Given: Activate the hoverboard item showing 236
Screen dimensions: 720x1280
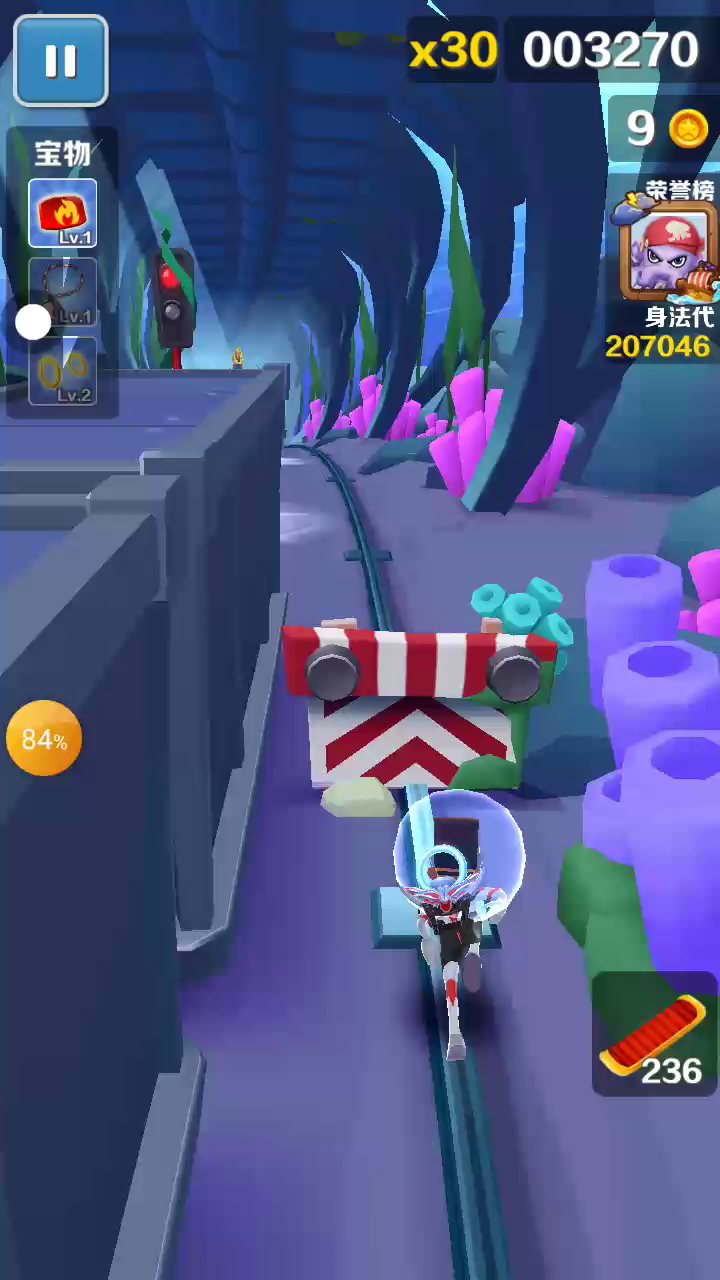Looking at the screenshot, I should coord(654,1035).
